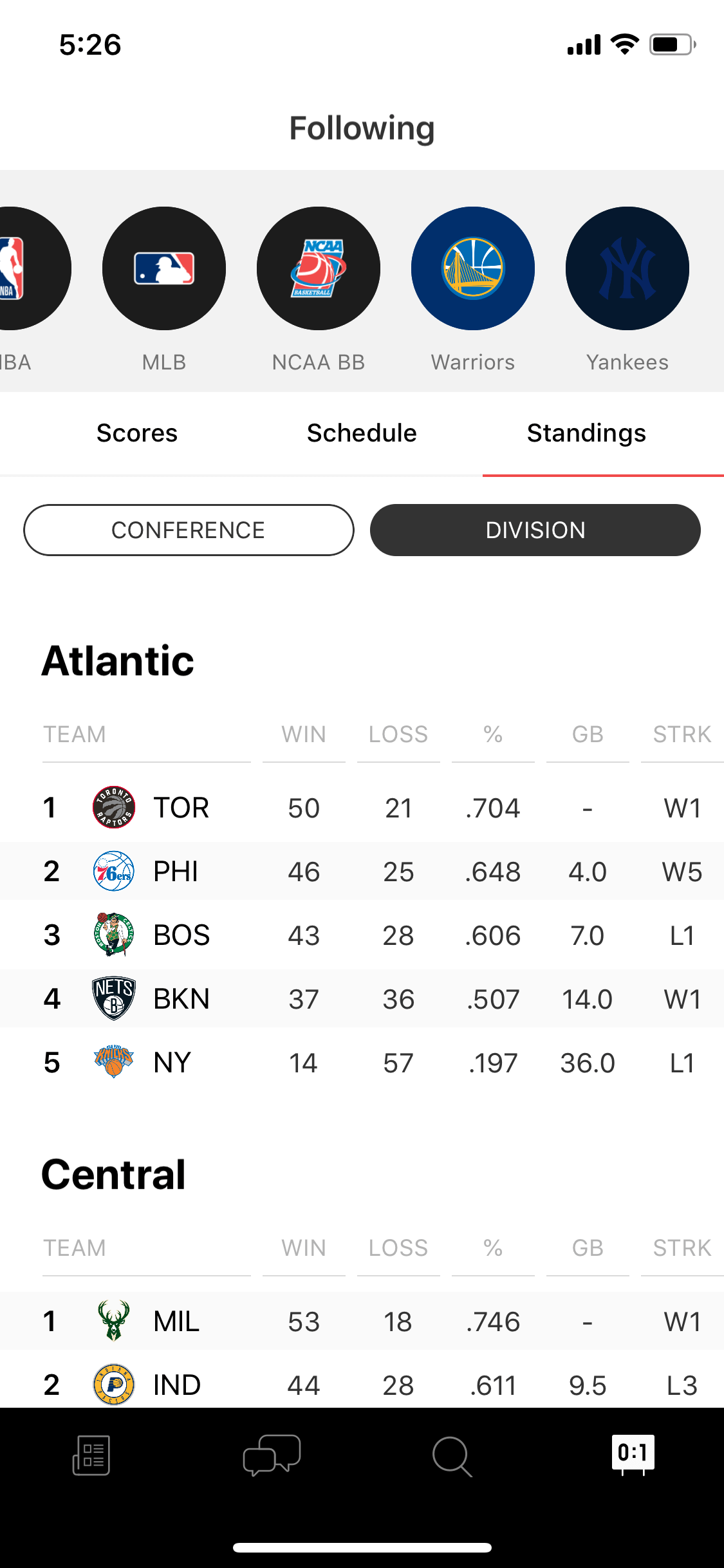Screen dimensions: 724x1568
Task: View the BOS team row
Action: (362, 935)
